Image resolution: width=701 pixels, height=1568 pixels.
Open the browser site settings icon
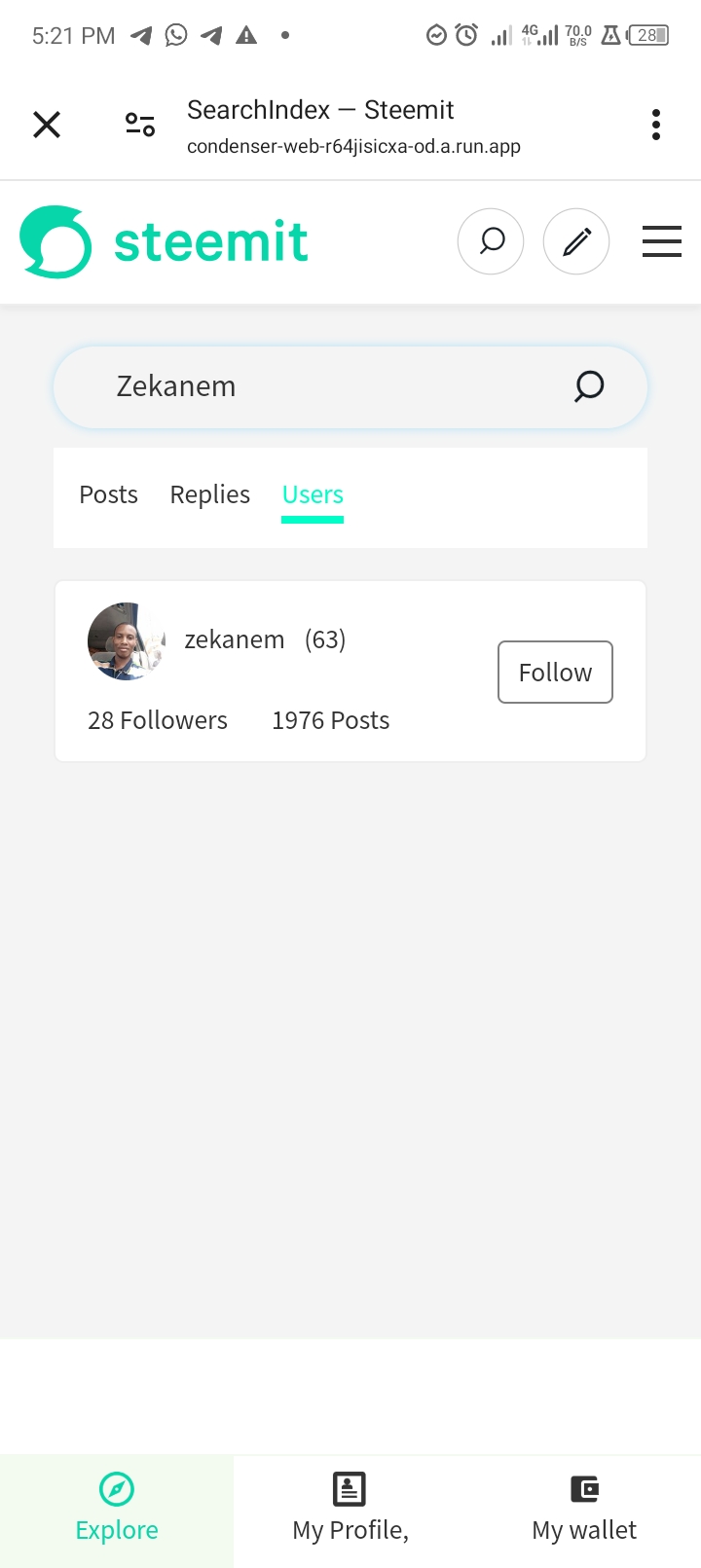(140, 125)
